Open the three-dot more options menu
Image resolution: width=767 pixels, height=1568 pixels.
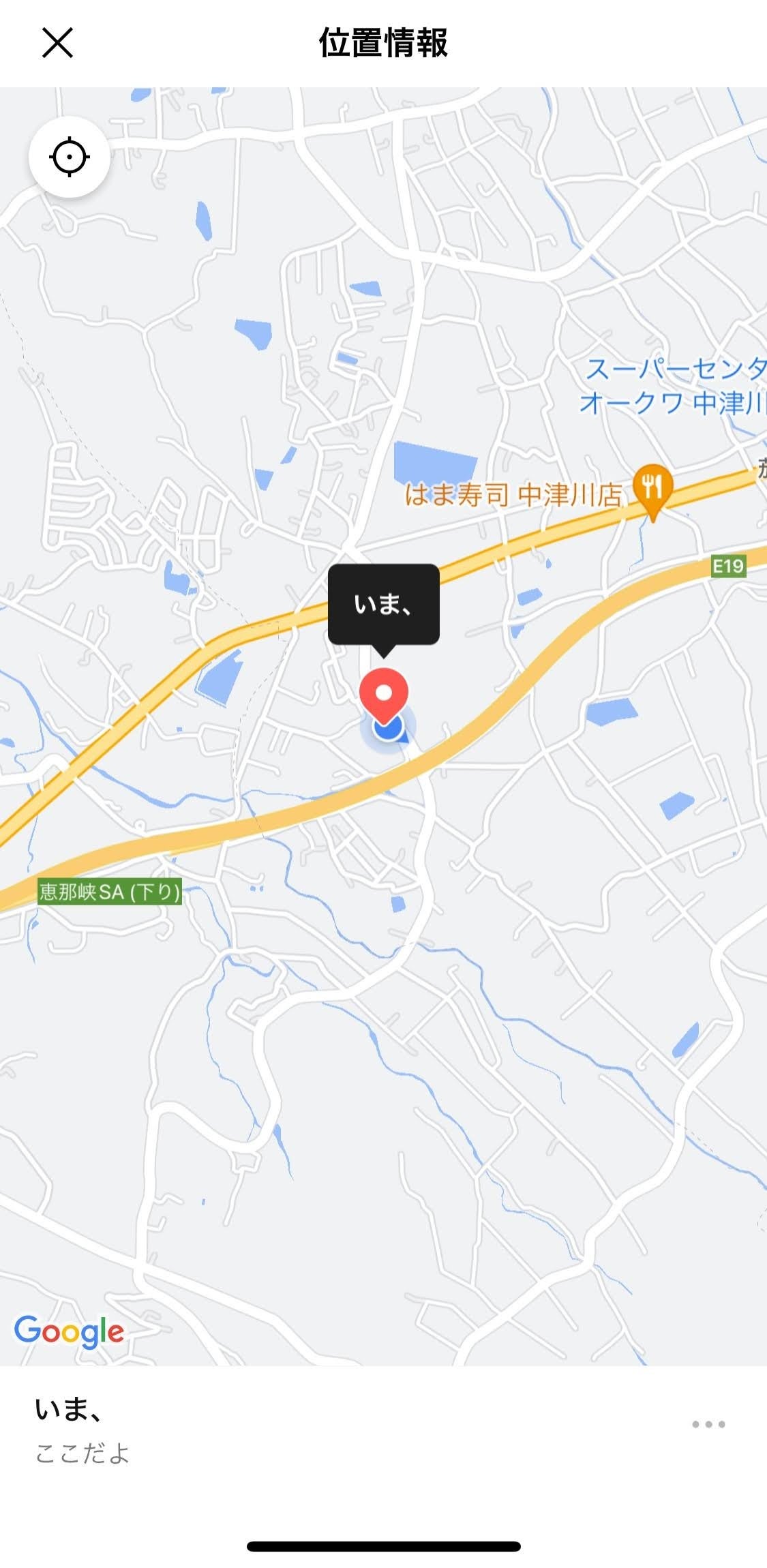point(708,1424)
